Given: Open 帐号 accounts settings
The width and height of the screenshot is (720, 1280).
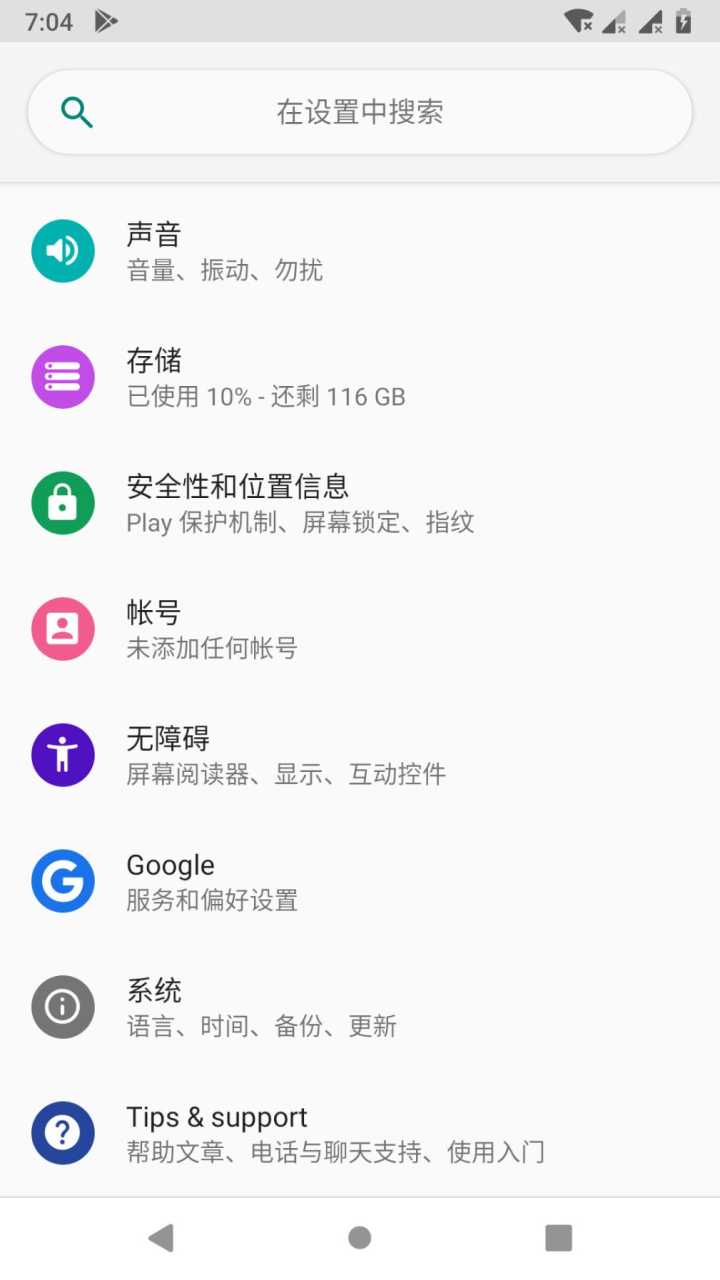Looking at the screenshot, I should (x=360, y=629).
